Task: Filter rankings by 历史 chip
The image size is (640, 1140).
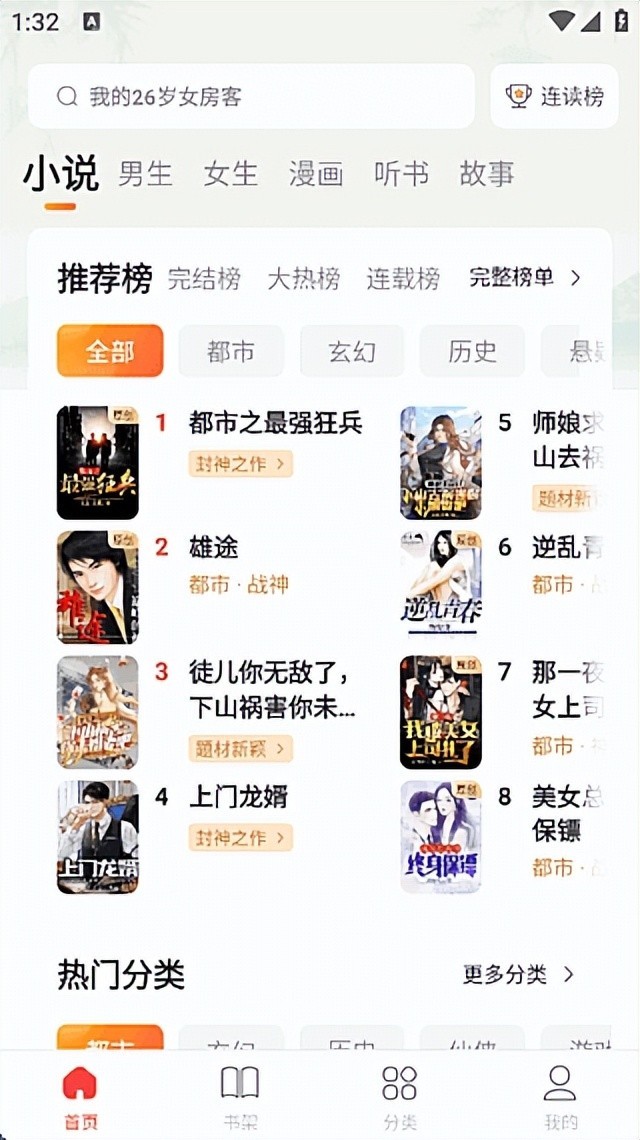Action: (x=472, y=352)
